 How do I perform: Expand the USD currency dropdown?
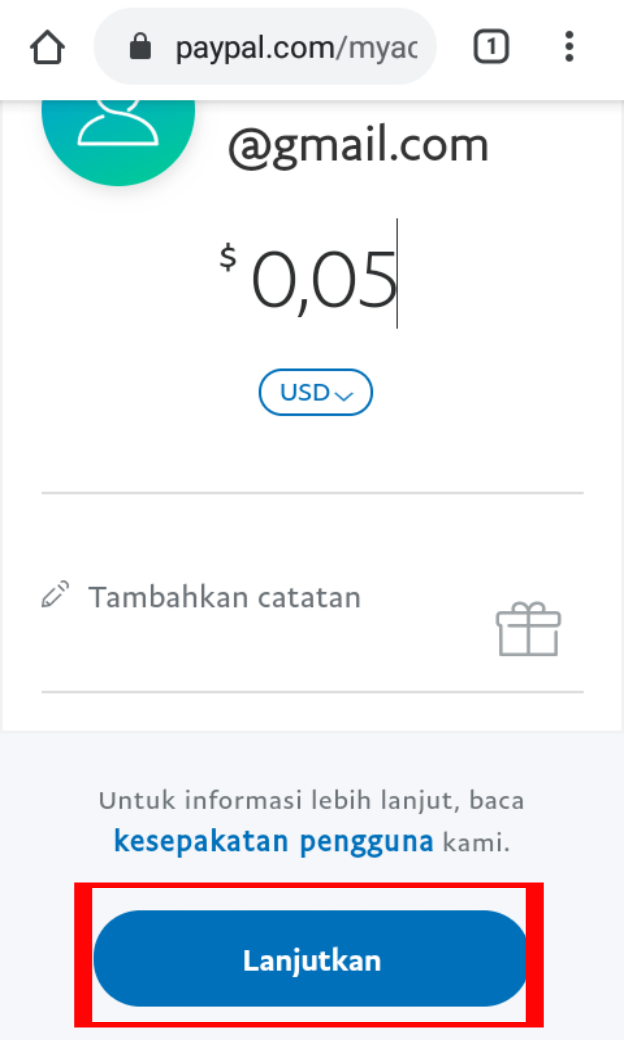pos(316,393)
